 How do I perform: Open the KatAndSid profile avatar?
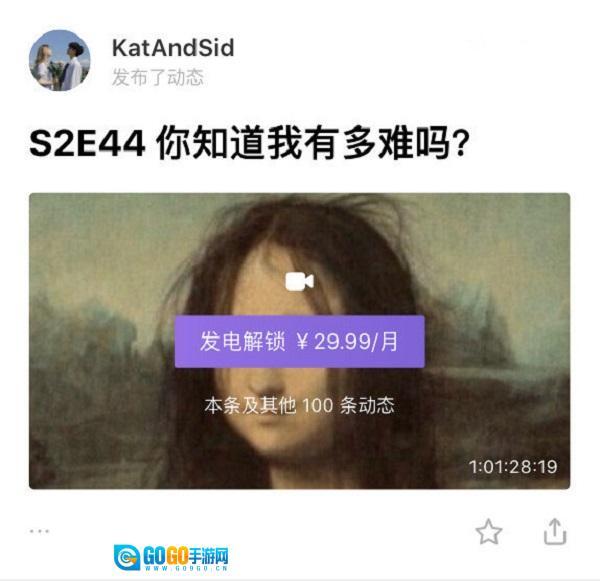(x=59, y=61)
